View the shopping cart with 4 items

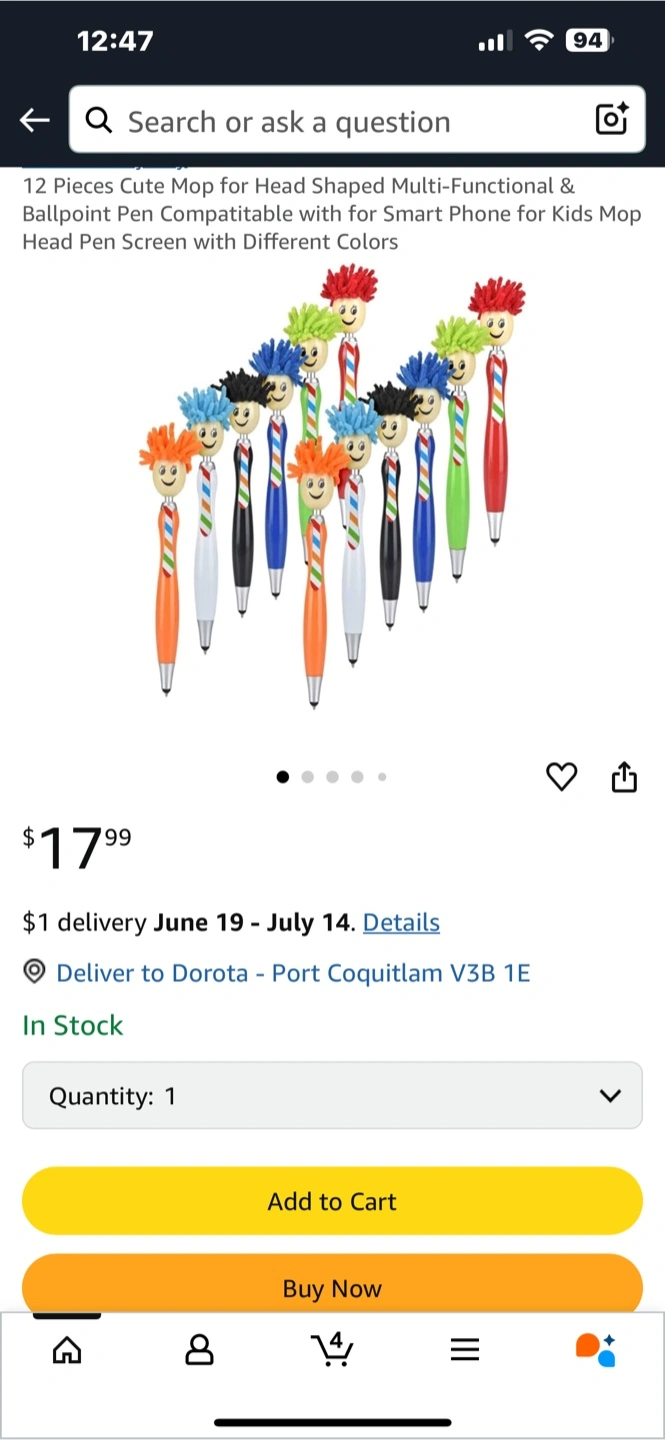(332, 1350)
